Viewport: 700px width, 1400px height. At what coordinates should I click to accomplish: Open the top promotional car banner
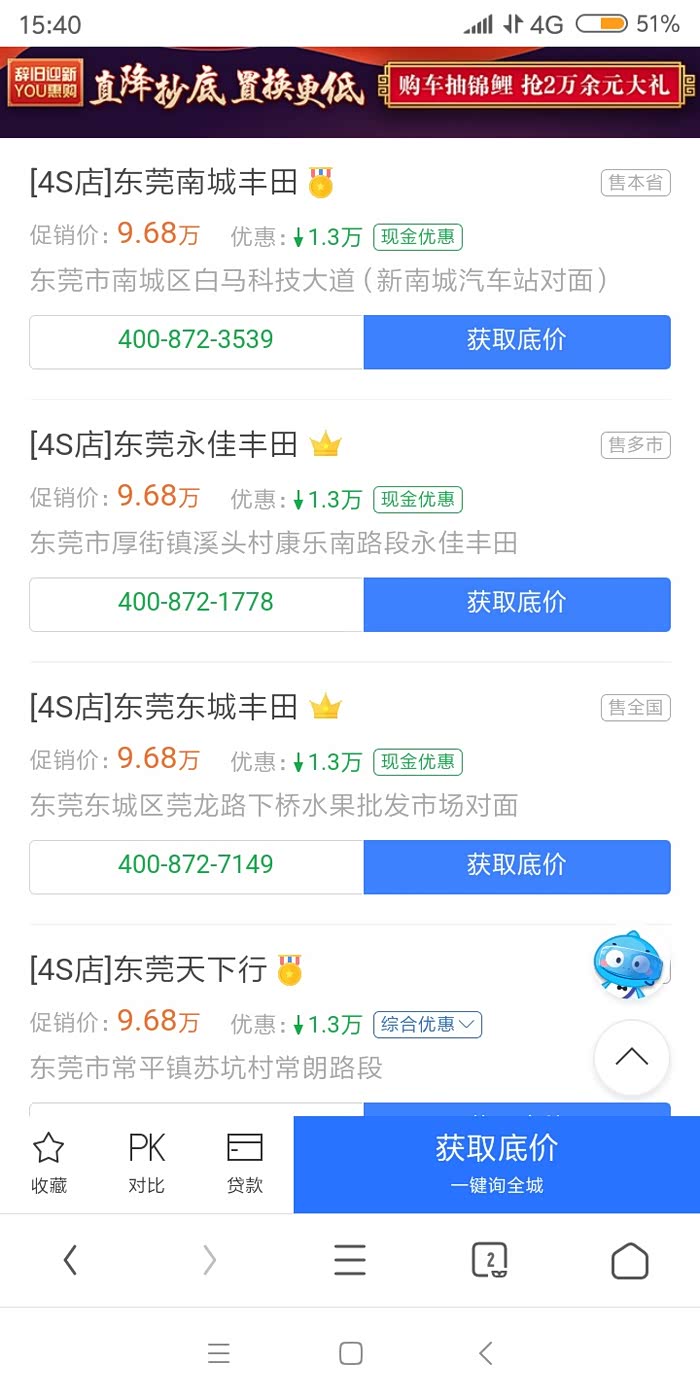[x=350, y=90]
